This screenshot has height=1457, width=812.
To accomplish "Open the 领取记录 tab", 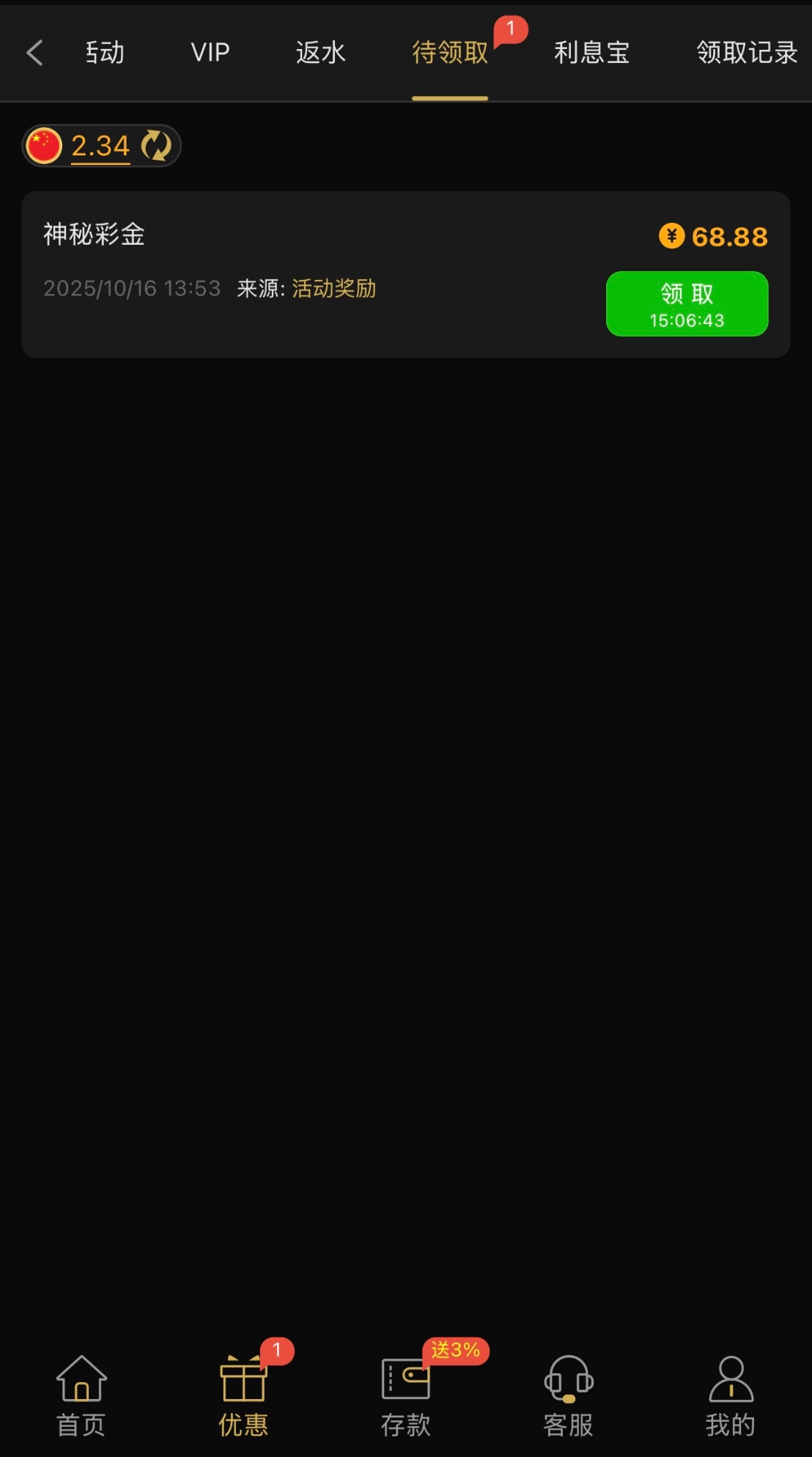I will click(x=746, y=53).
